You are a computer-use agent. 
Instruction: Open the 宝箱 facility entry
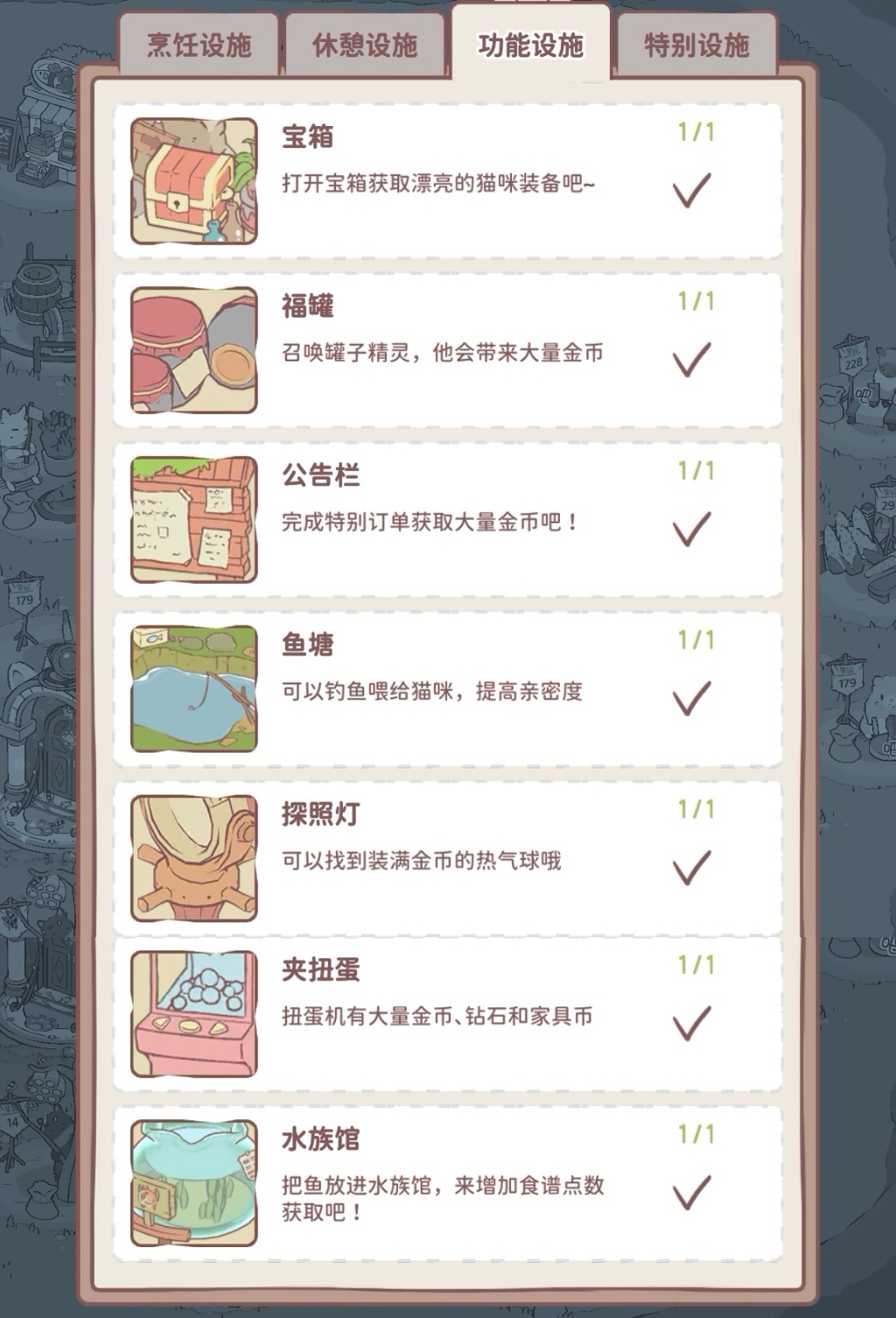(x=446, y=181)
